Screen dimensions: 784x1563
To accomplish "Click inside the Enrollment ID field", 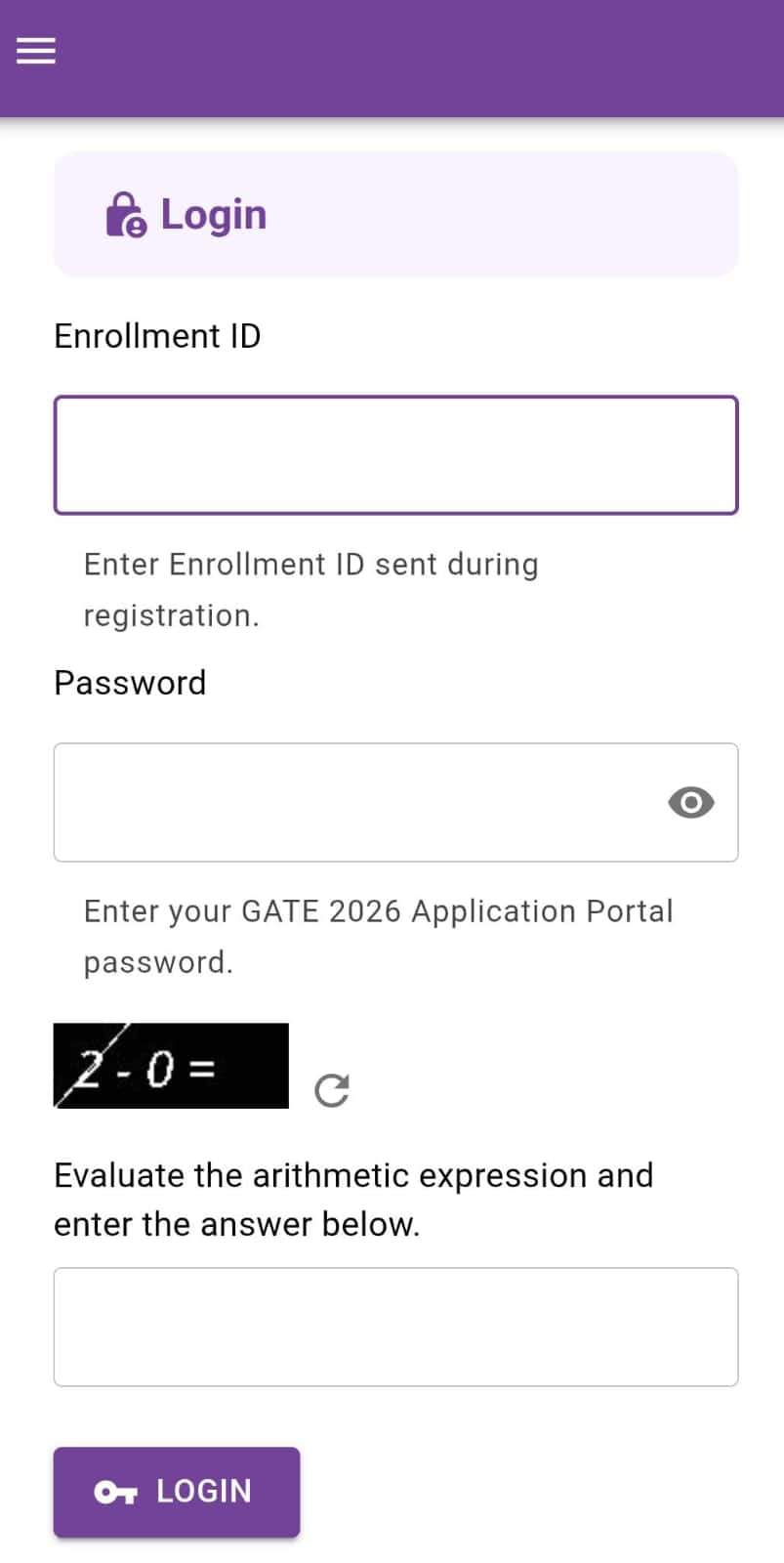I will tap(395, 454).
